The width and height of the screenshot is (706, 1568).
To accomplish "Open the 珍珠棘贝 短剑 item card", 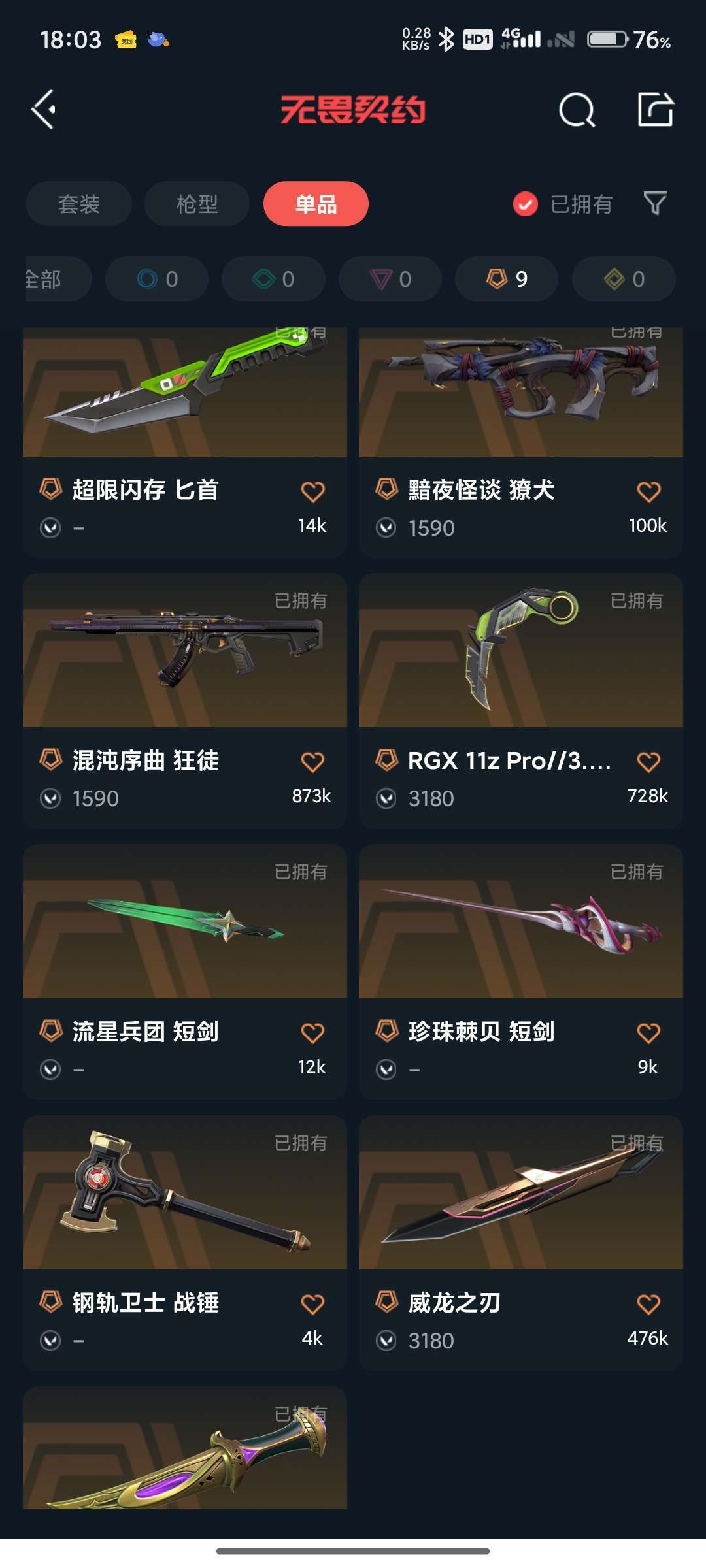I will click(521, 934).
